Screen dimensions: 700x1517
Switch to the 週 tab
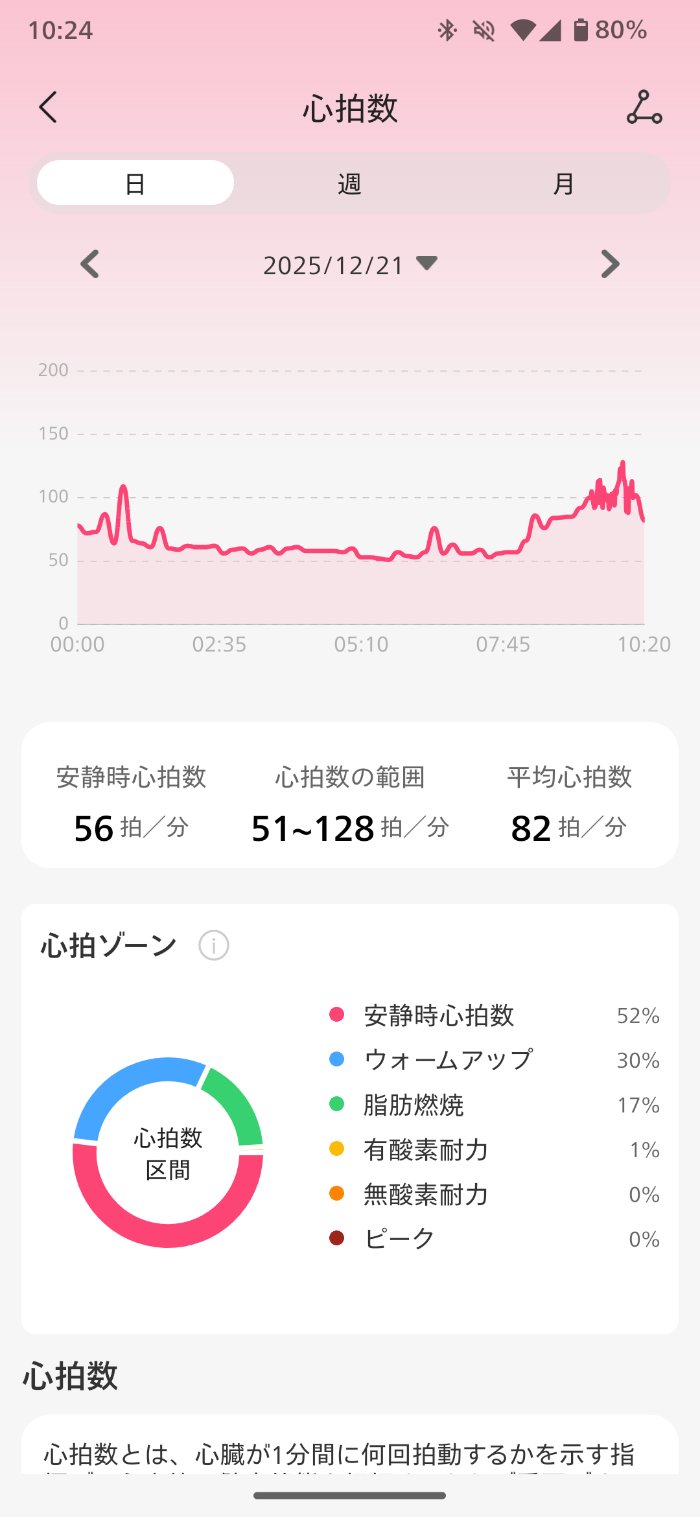(x=349, y=184)
